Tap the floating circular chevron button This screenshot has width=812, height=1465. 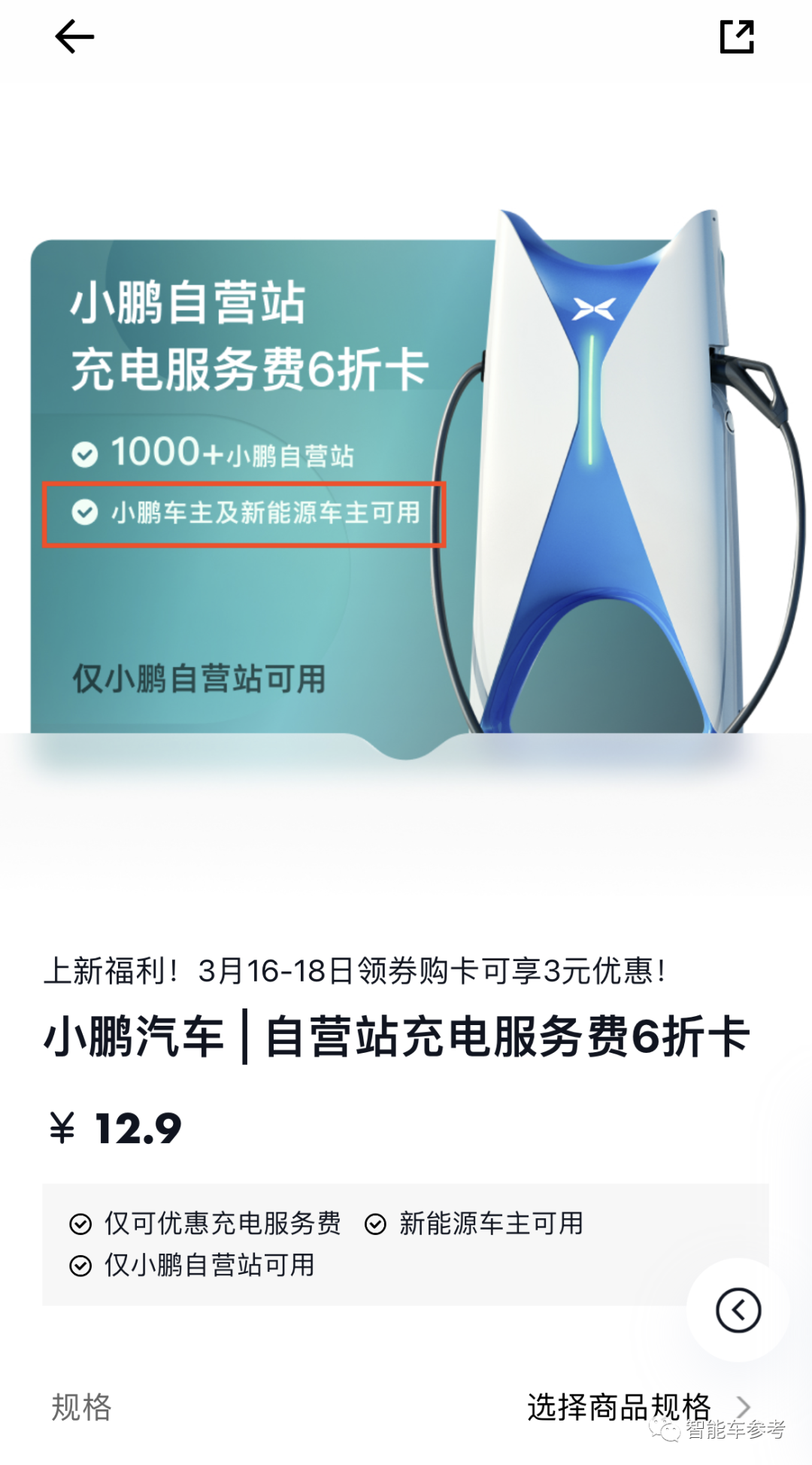click(738, 1310)
